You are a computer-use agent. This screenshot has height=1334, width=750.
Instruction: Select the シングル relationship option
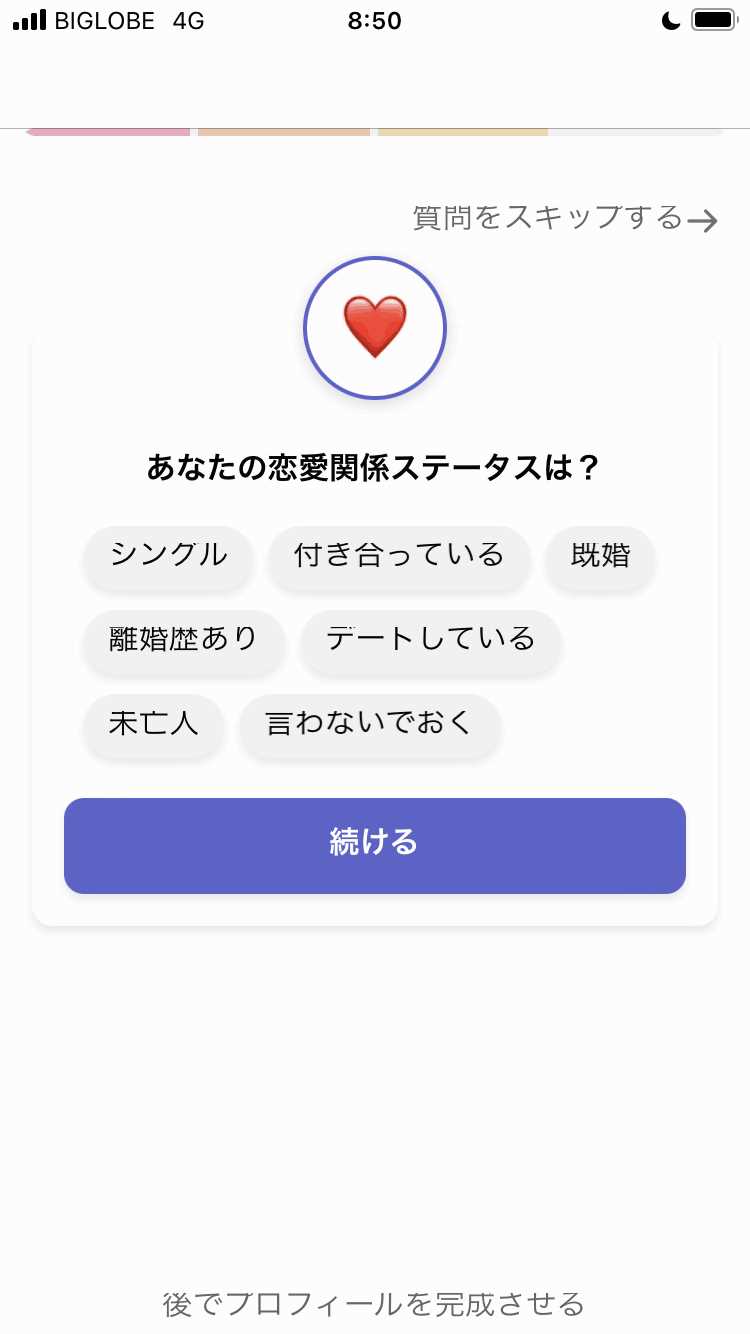click(167, 558)
